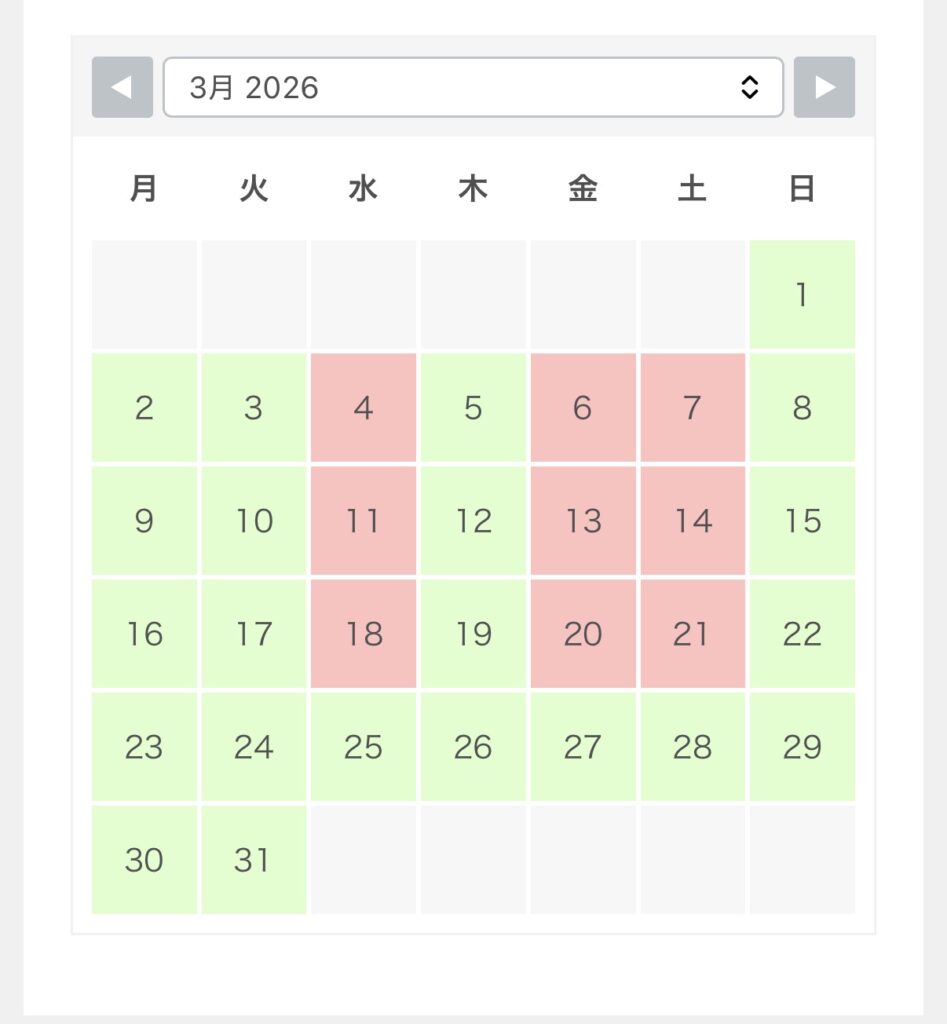
Task: Choose day 12 in the calendar
Action: (473, 521)
